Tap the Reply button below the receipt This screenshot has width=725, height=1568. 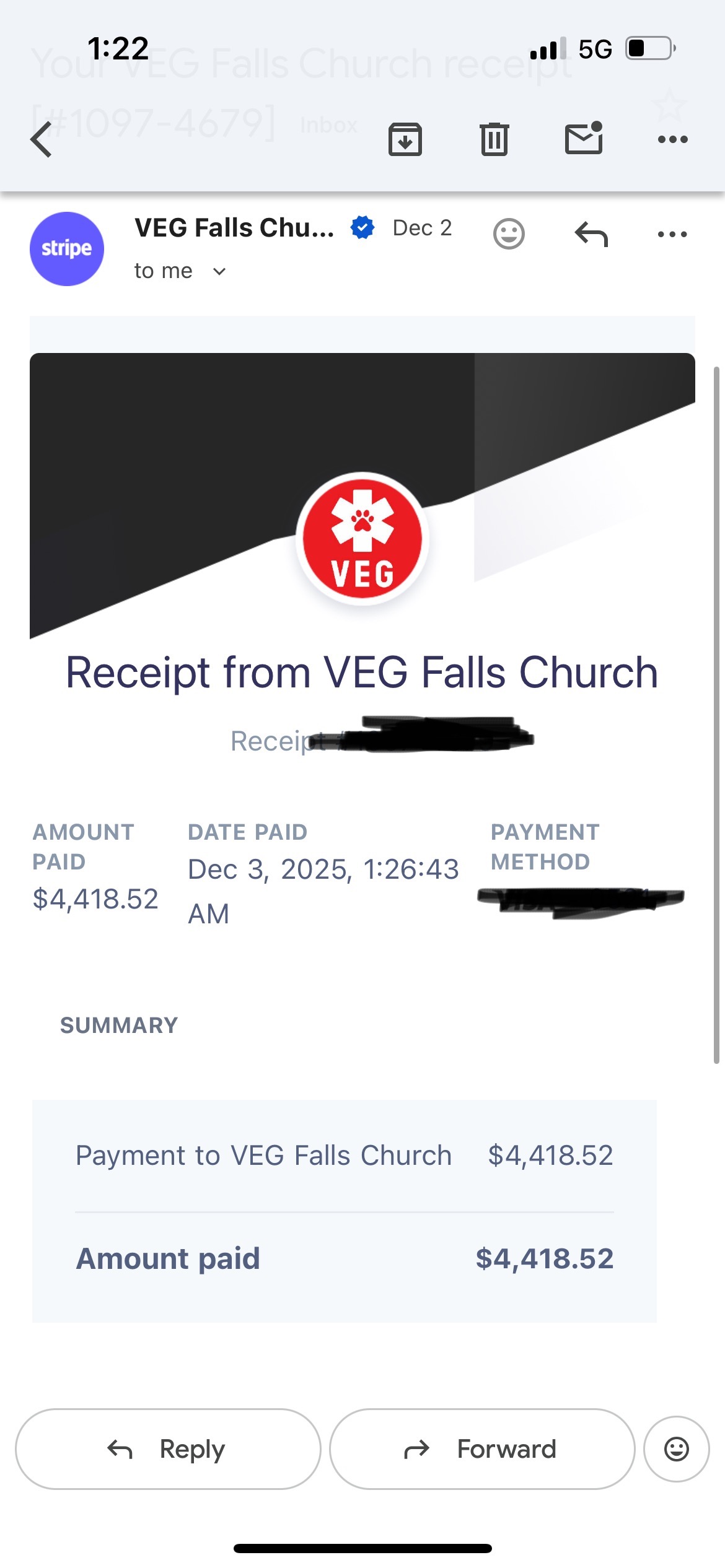[x=168, y=1449]
